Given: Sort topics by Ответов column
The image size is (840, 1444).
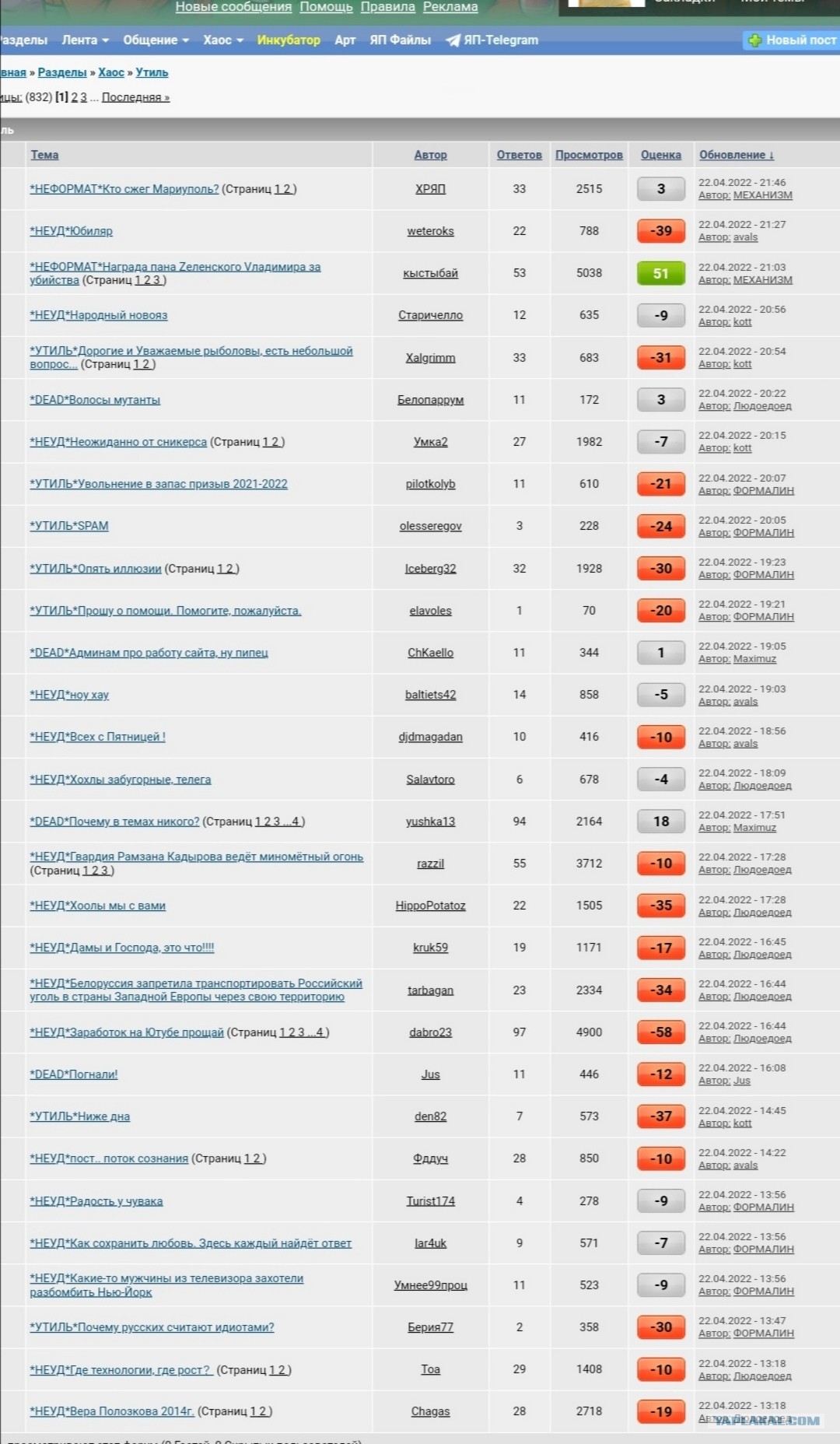Looking at the screenshot, I should [x=519, y=155].
